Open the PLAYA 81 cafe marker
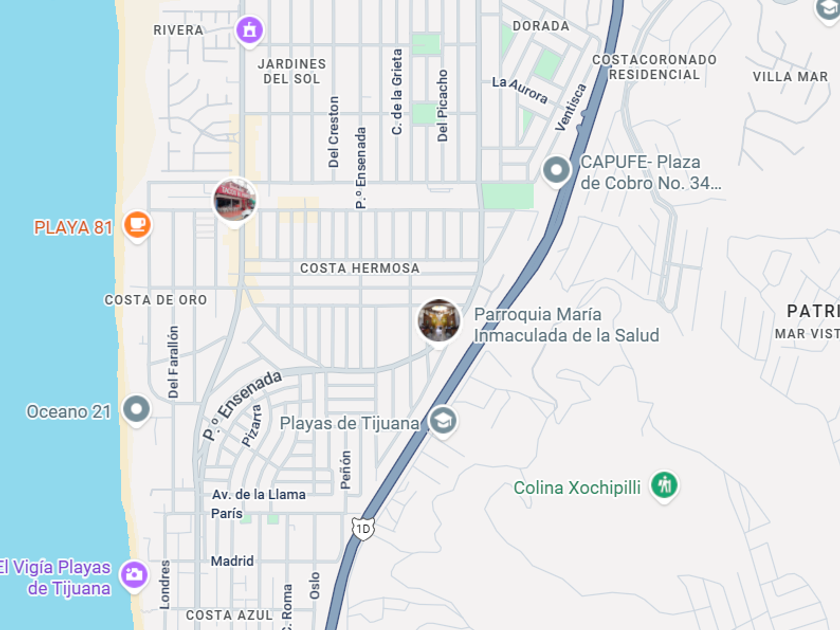This screenshot has height=630, width=840. (137, 225)
